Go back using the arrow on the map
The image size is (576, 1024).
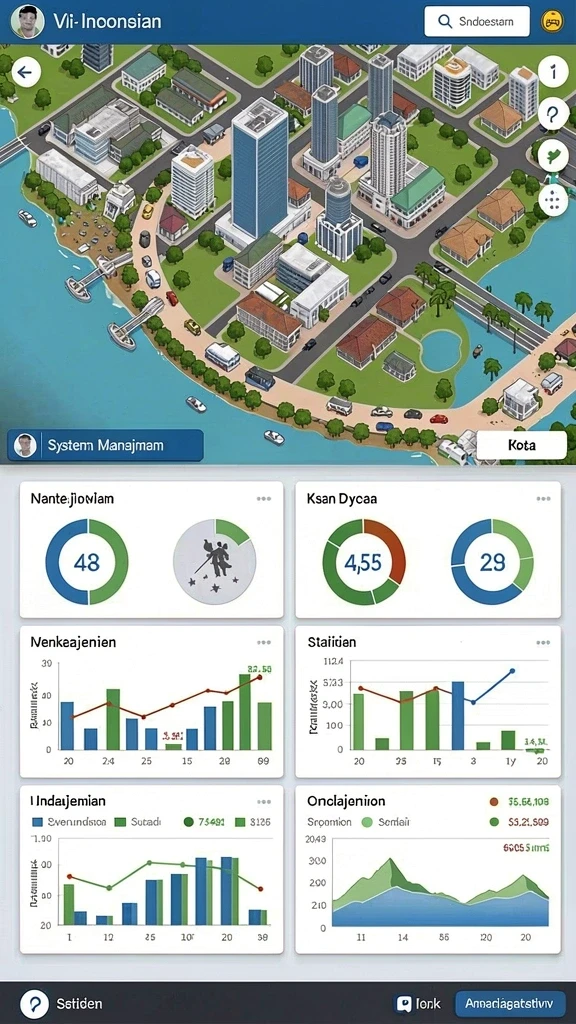pyautogui.click(x=26, y=72)
